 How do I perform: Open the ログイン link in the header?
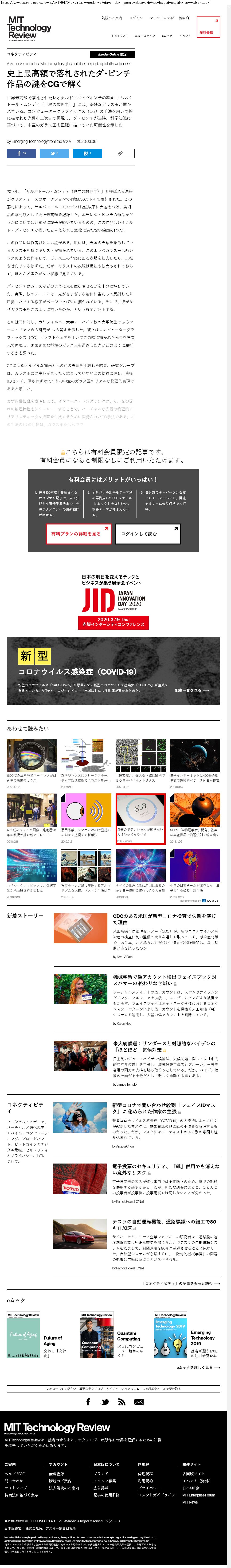pos(136,18)
